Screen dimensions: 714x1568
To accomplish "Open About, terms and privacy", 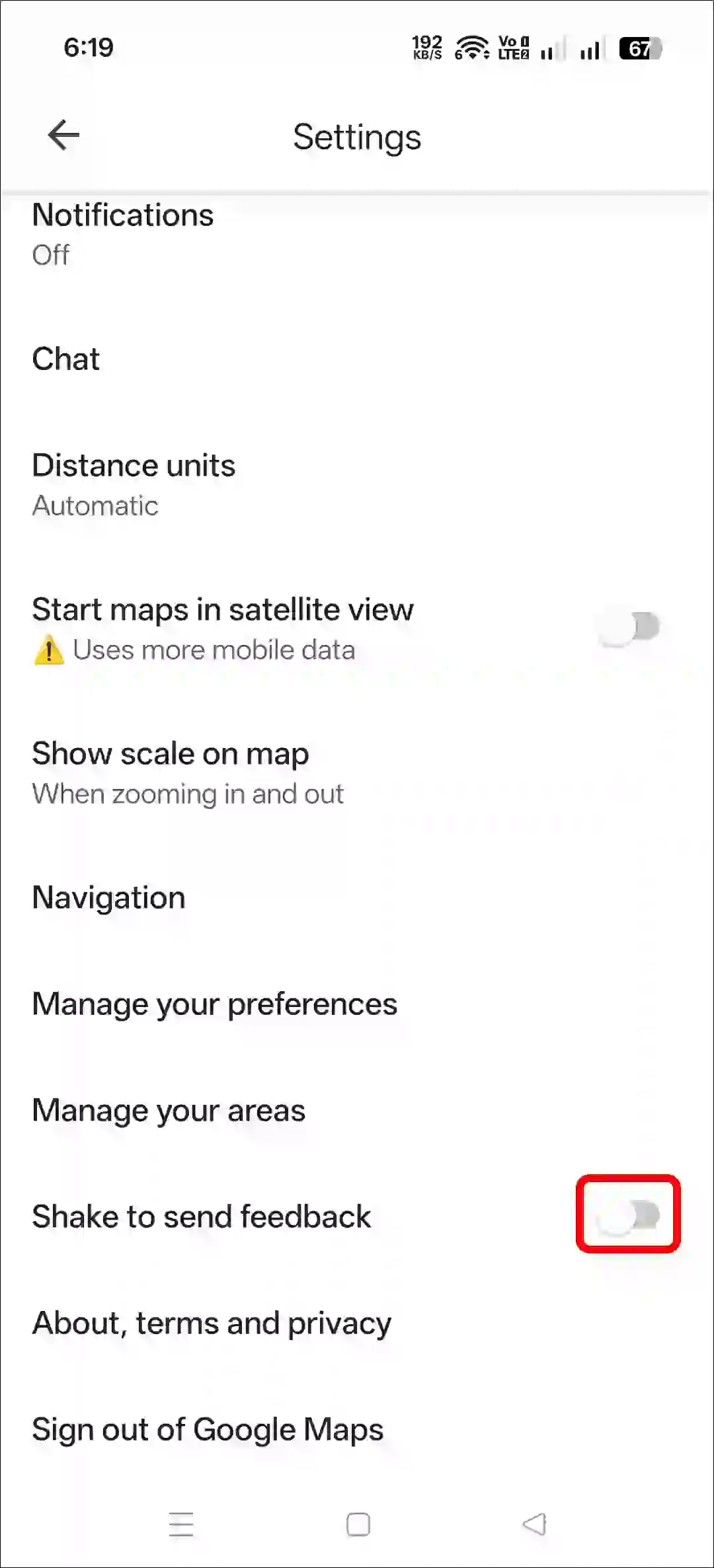I will (x=212, y=1322).
